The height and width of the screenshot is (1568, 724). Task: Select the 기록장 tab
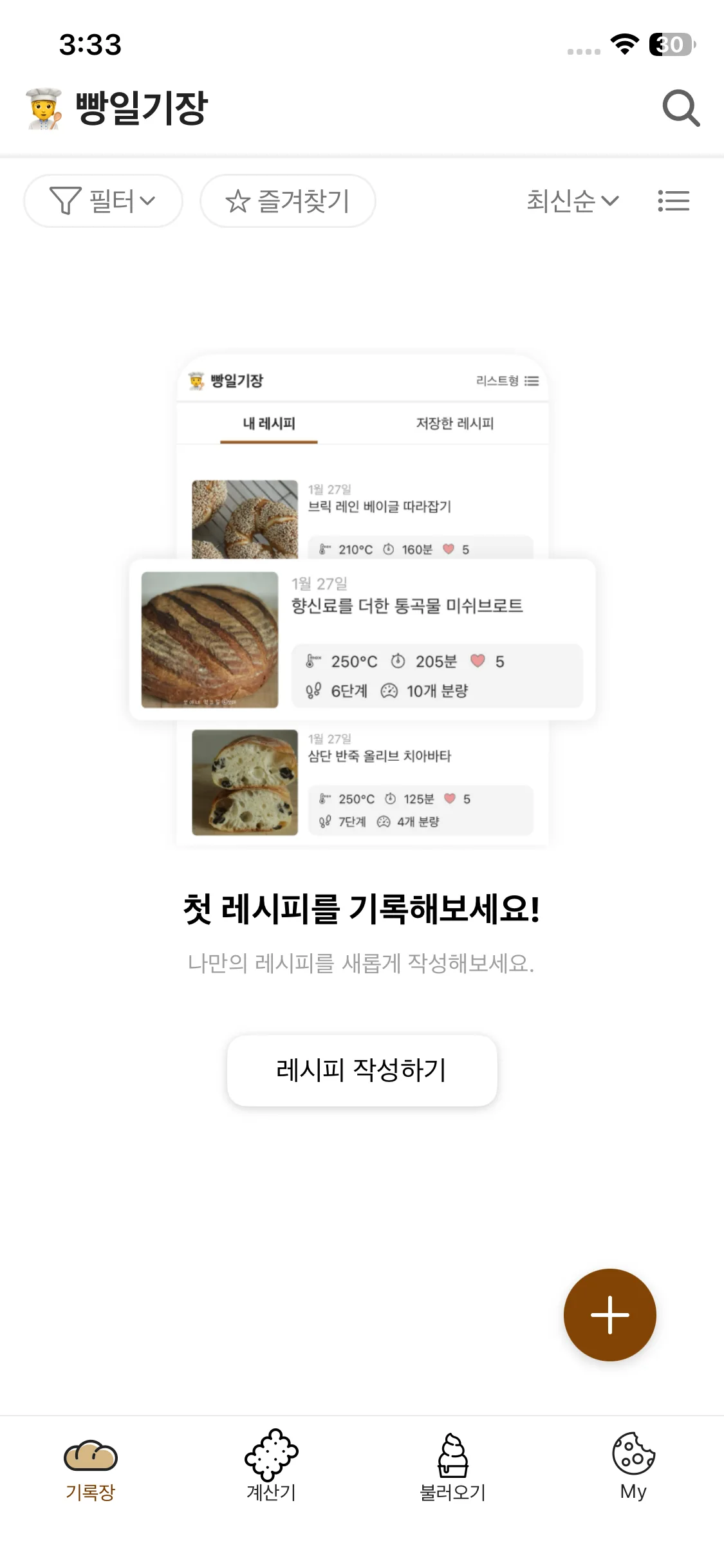tap(90, 1468)
